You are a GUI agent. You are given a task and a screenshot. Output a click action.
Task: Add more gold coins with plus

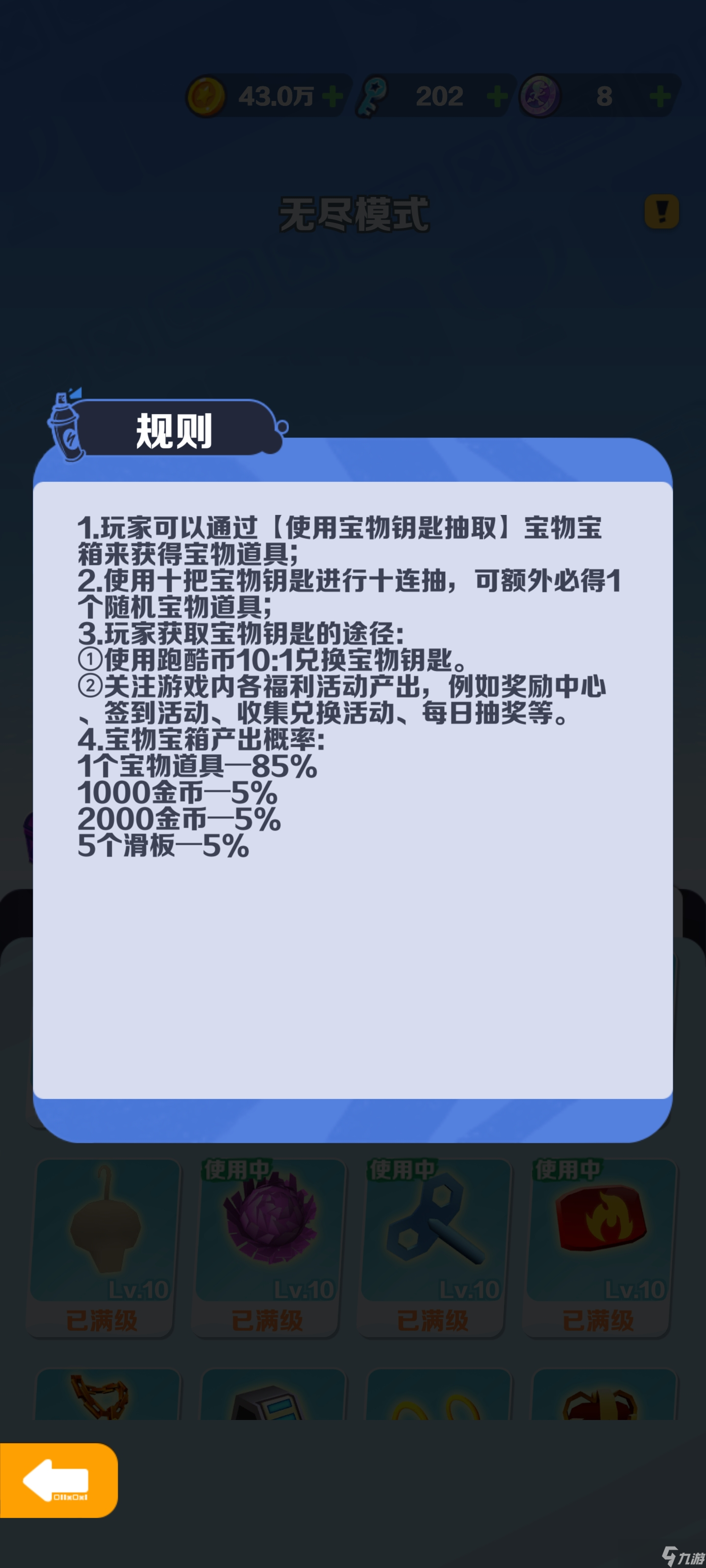[332, 96]
